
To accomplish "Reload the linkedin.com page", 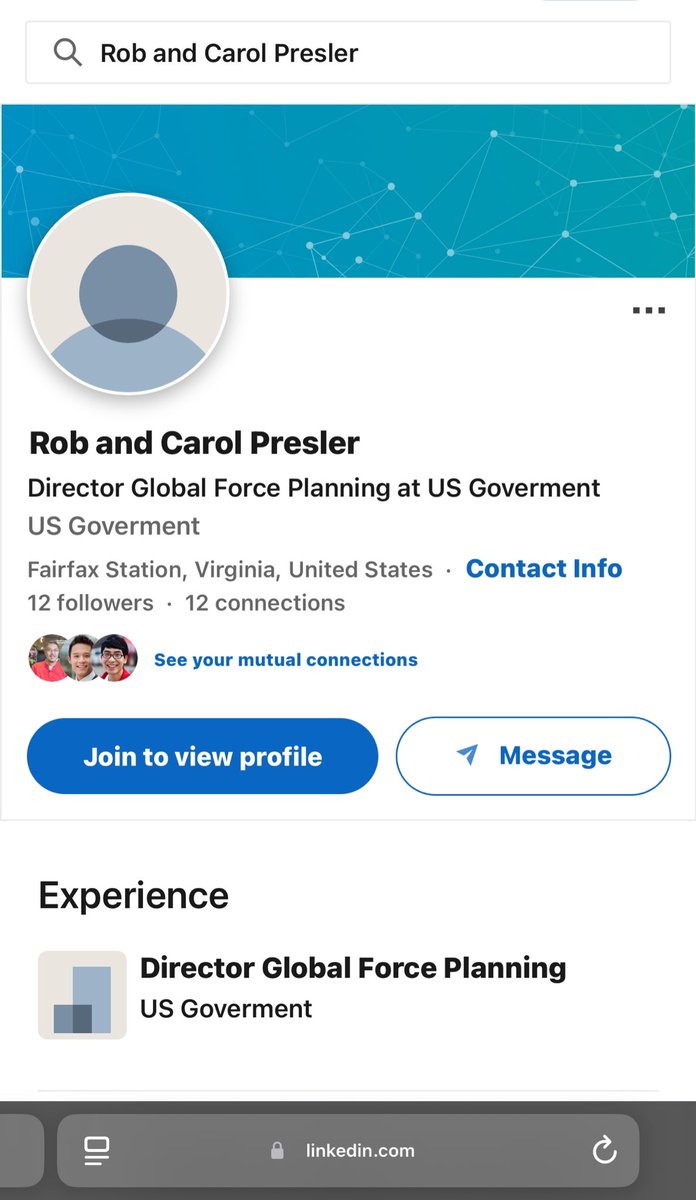I will click(604, 1151).
